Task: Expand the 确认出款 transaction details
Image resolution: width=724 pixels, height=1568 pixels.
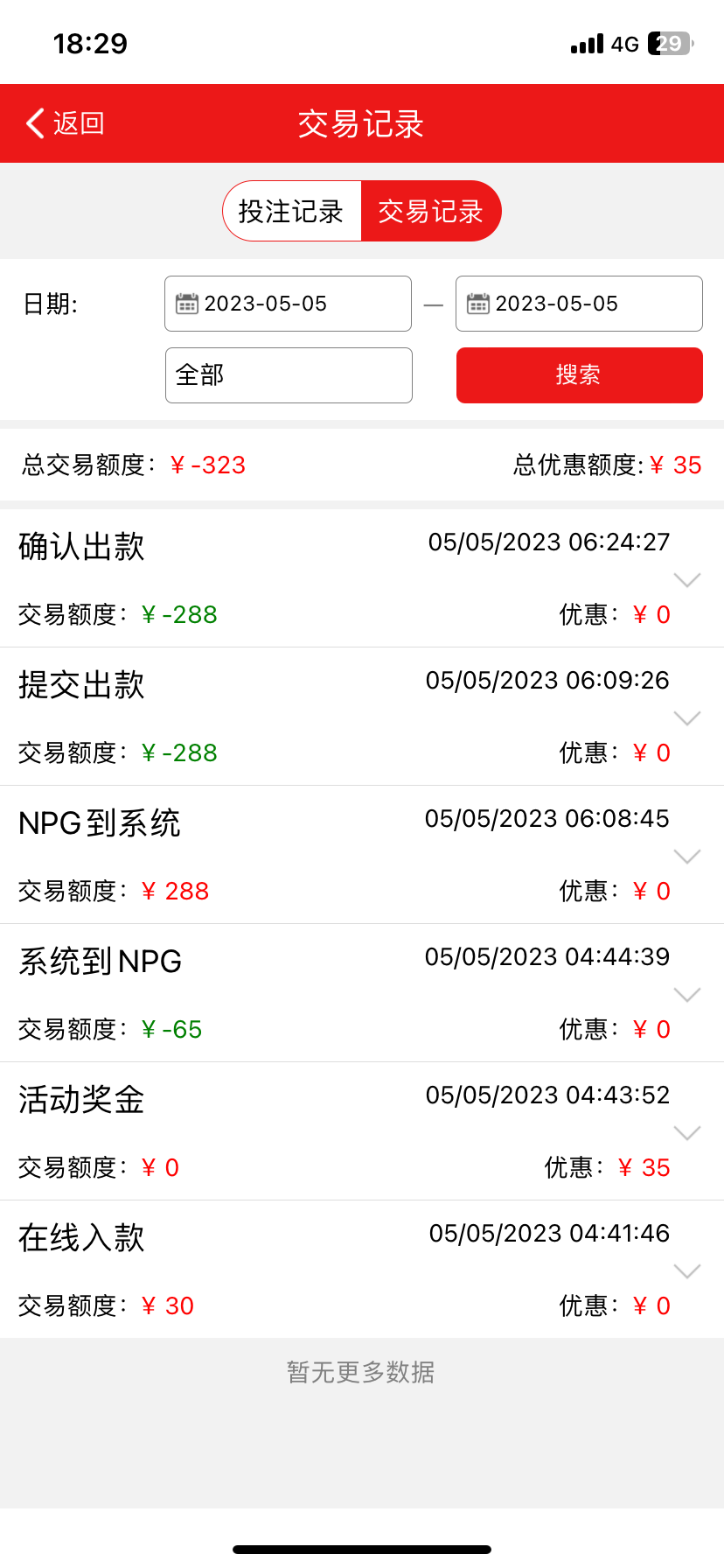Action: pyautogui.click(x=687, y=579)
